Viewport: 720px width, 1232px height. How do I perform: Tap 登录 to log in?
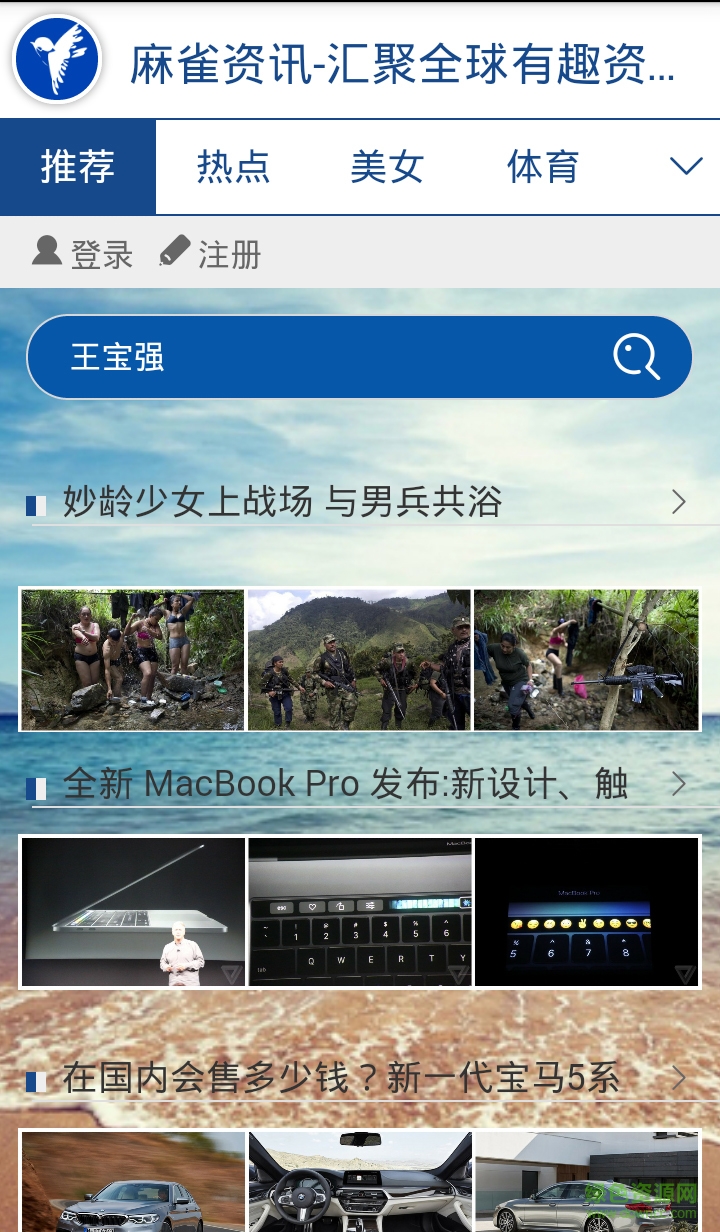tap(83, 254)
